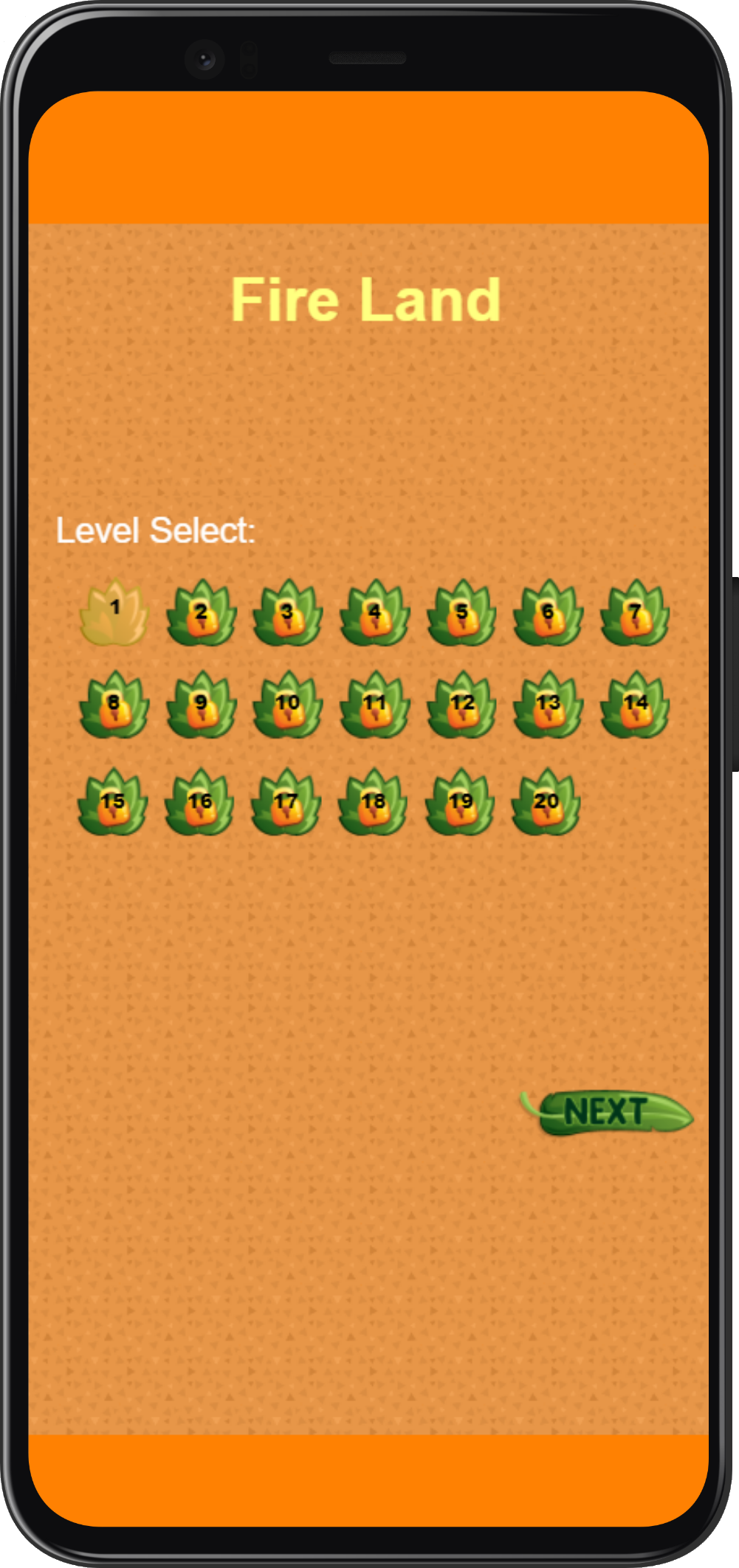Choose level 7 leaf
The height and width of the screenshot is (1568, 739).
click(x=635, y=614)
